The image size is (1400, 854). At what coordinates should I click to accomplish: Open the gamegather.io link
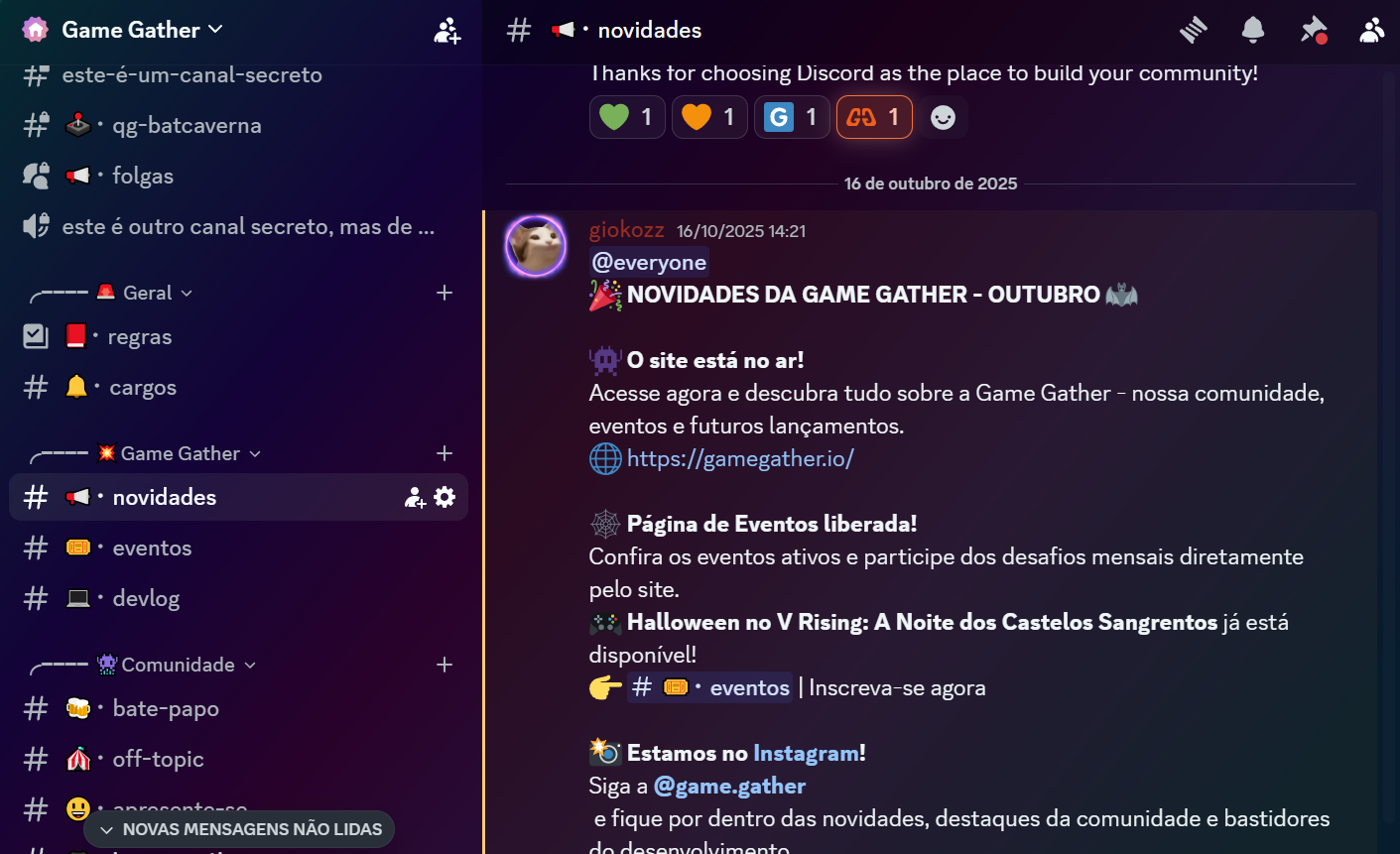tap(740, 459)
